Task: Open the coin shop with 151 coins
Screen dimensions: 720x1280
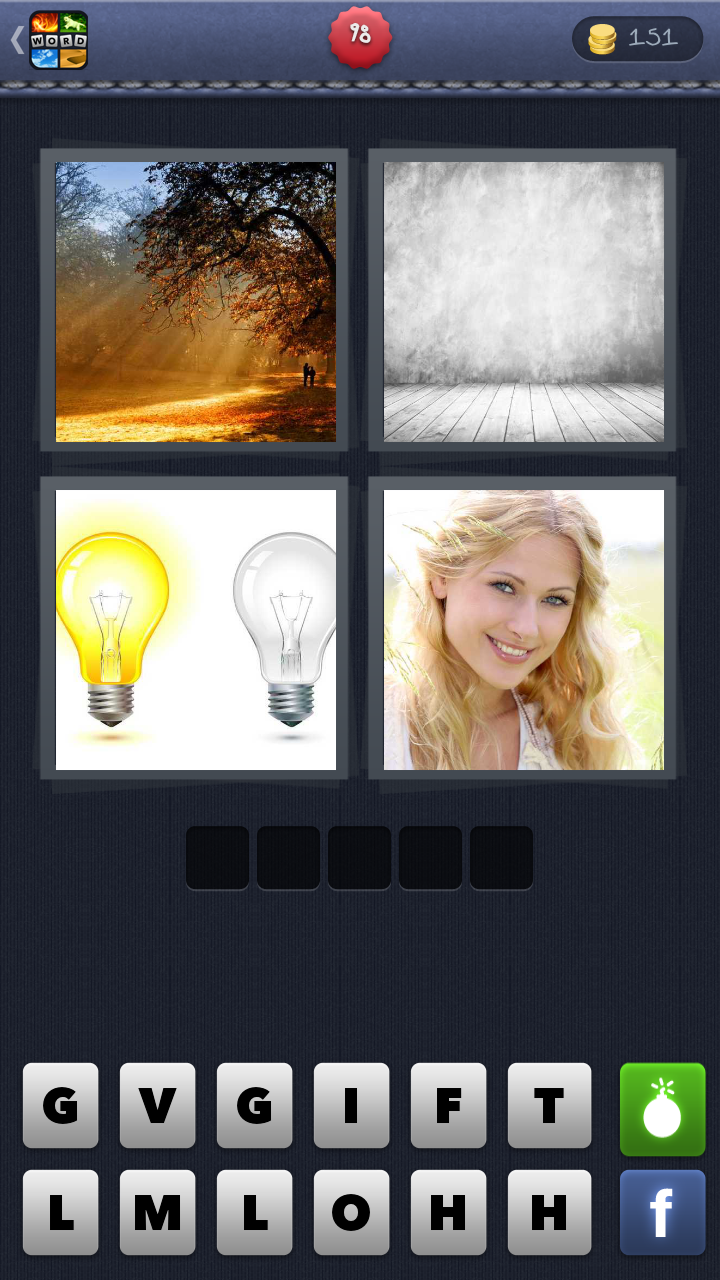Action: (637, 39)
